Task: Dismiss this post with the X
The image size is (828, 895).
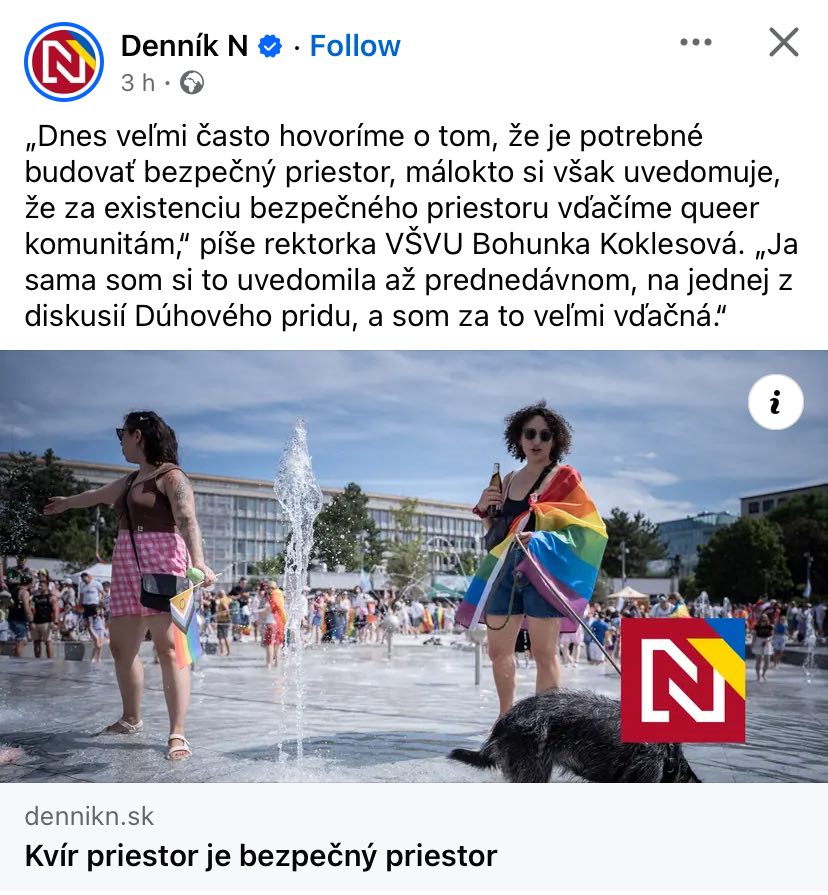Action: pyautogui.click(x=783, y=43)
